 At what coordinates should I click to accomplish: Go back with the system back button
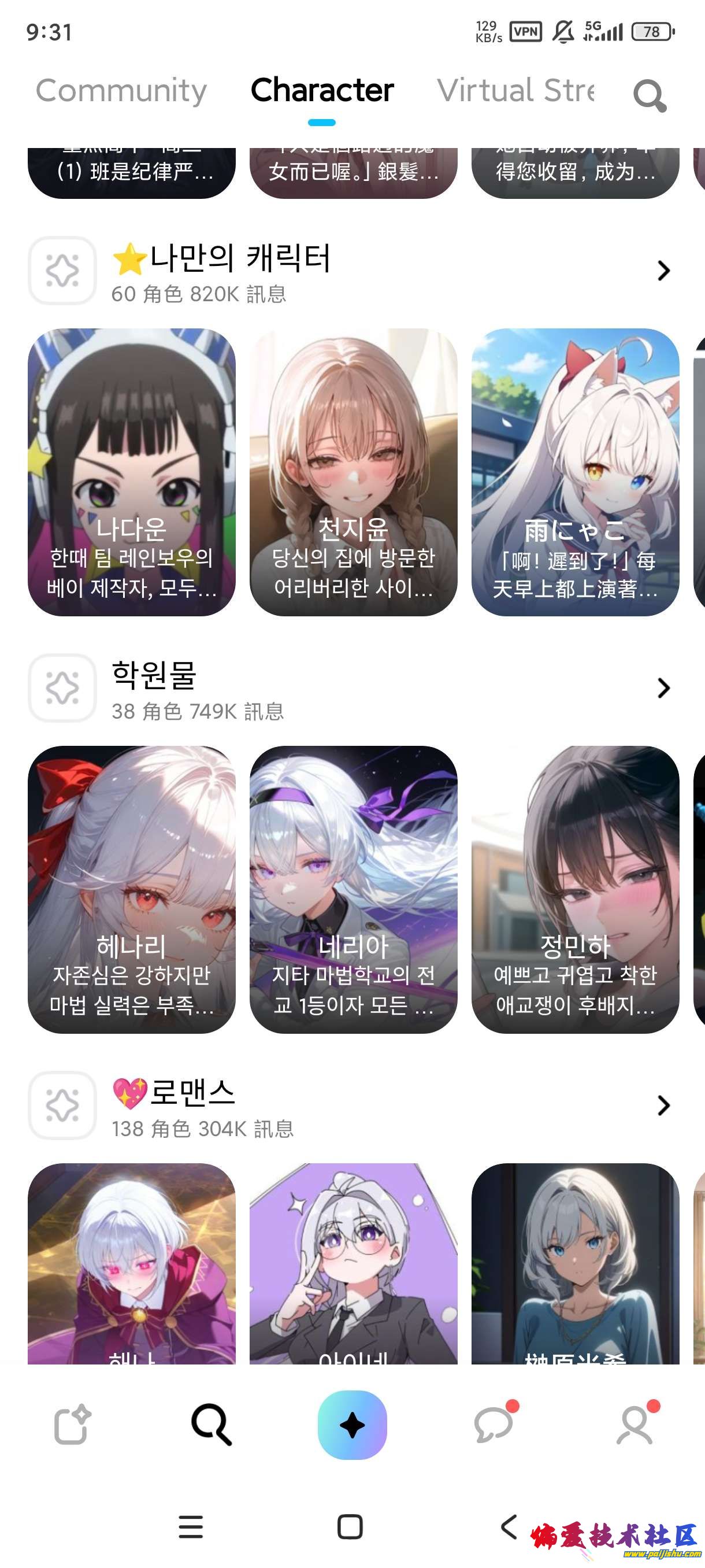pos(509,1526)
